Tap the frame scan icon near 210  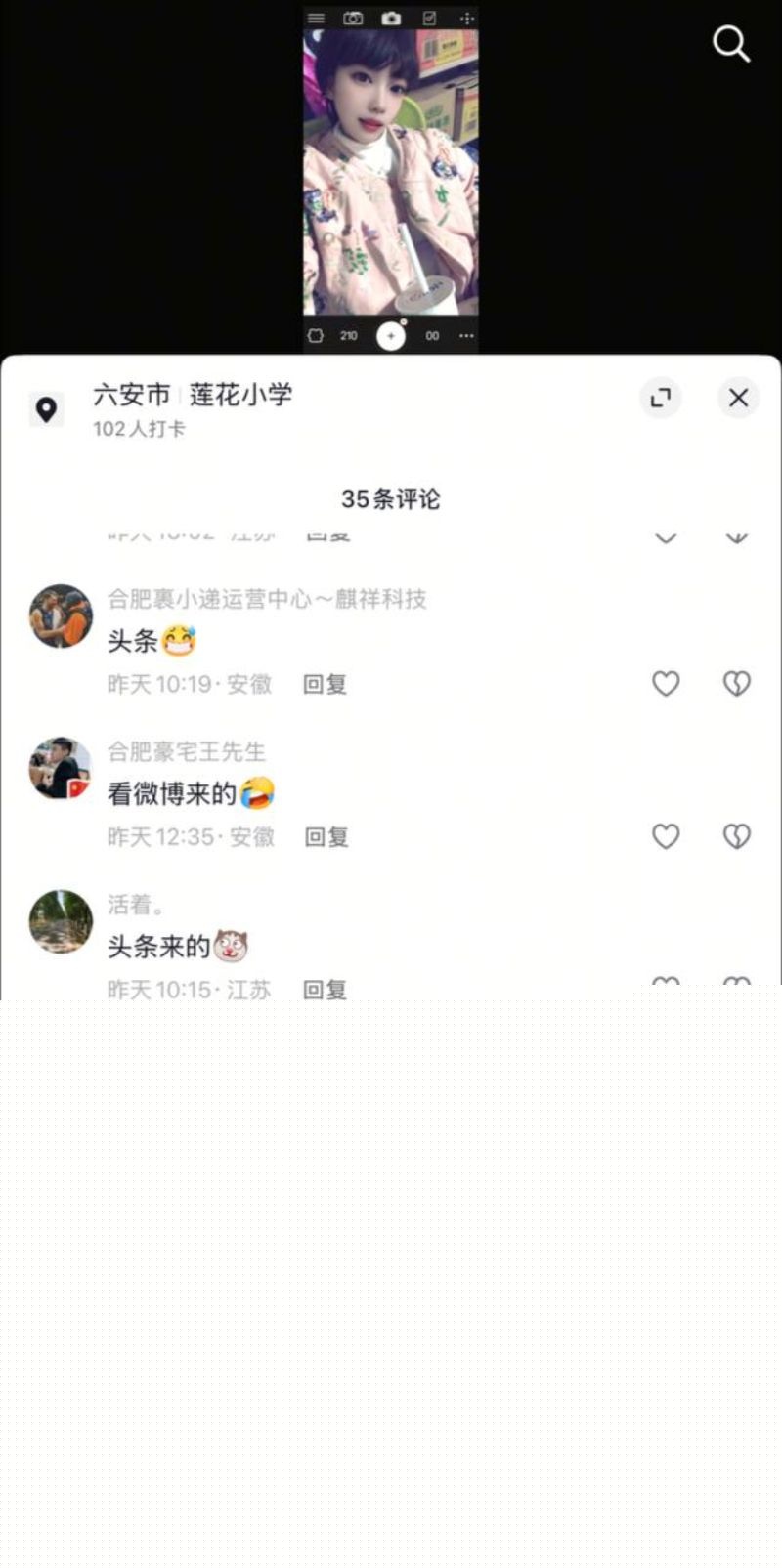tap(315, 335)
